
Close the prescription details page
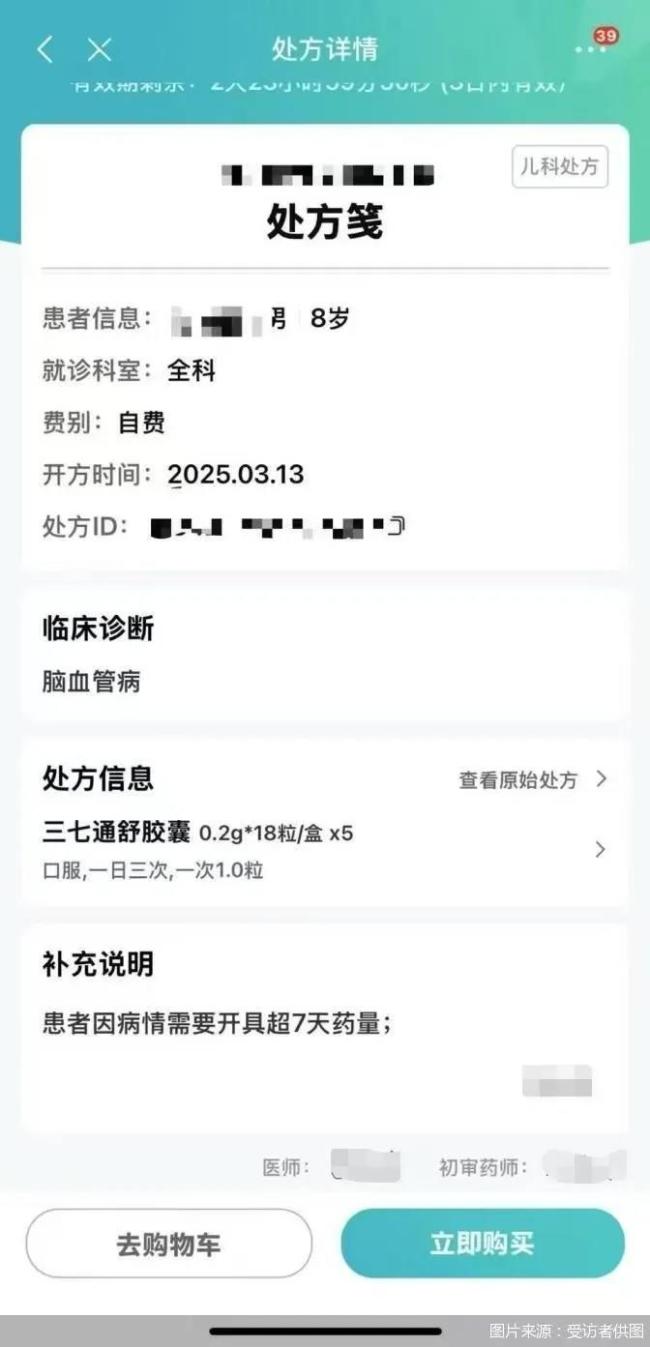(99, 49)
